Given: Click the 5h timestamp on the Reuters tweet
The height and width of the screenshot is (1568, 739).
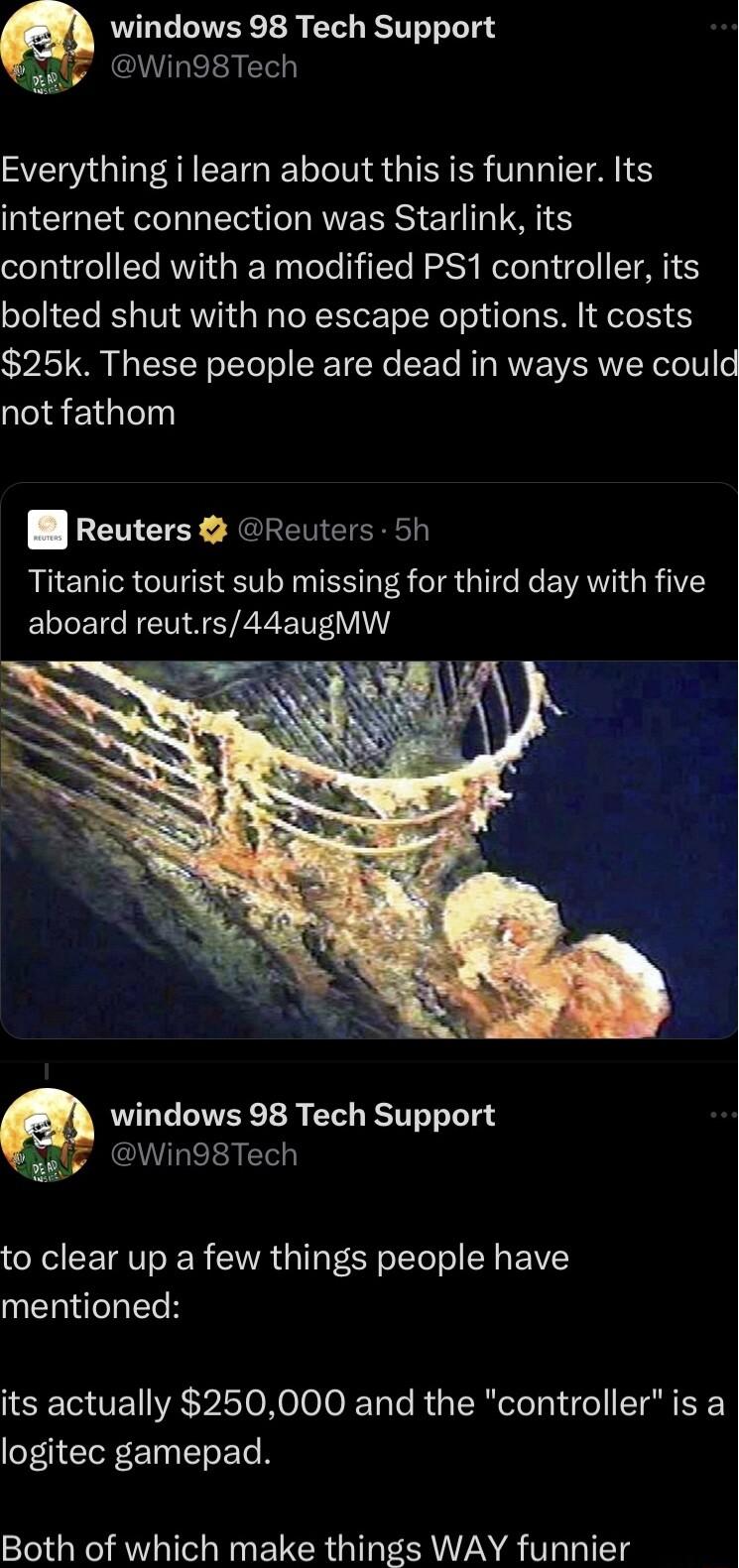Looking at the screenshot, I should pos(413,529).
